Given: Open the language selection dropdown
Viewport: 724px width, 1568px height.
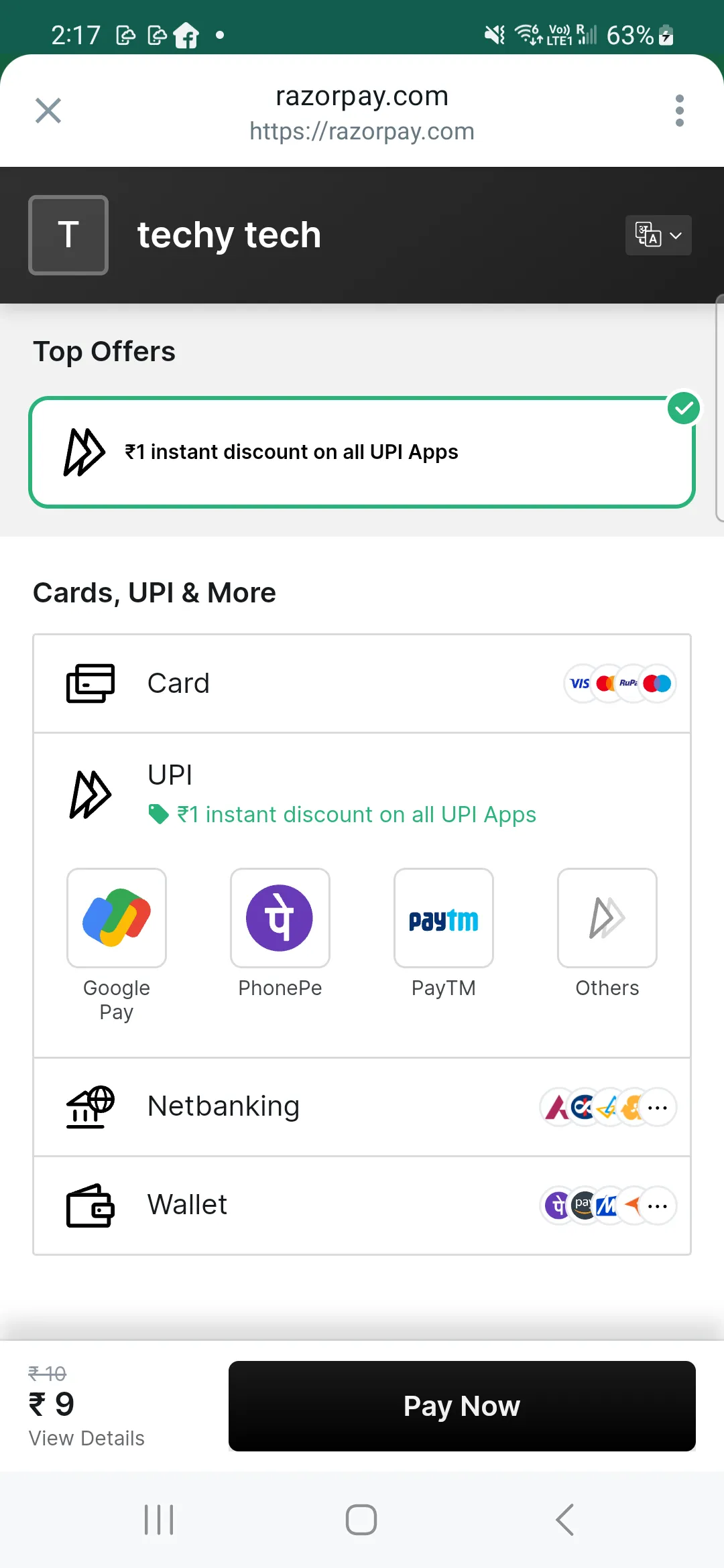Looking at the screenshot, I should click(658, 235).
